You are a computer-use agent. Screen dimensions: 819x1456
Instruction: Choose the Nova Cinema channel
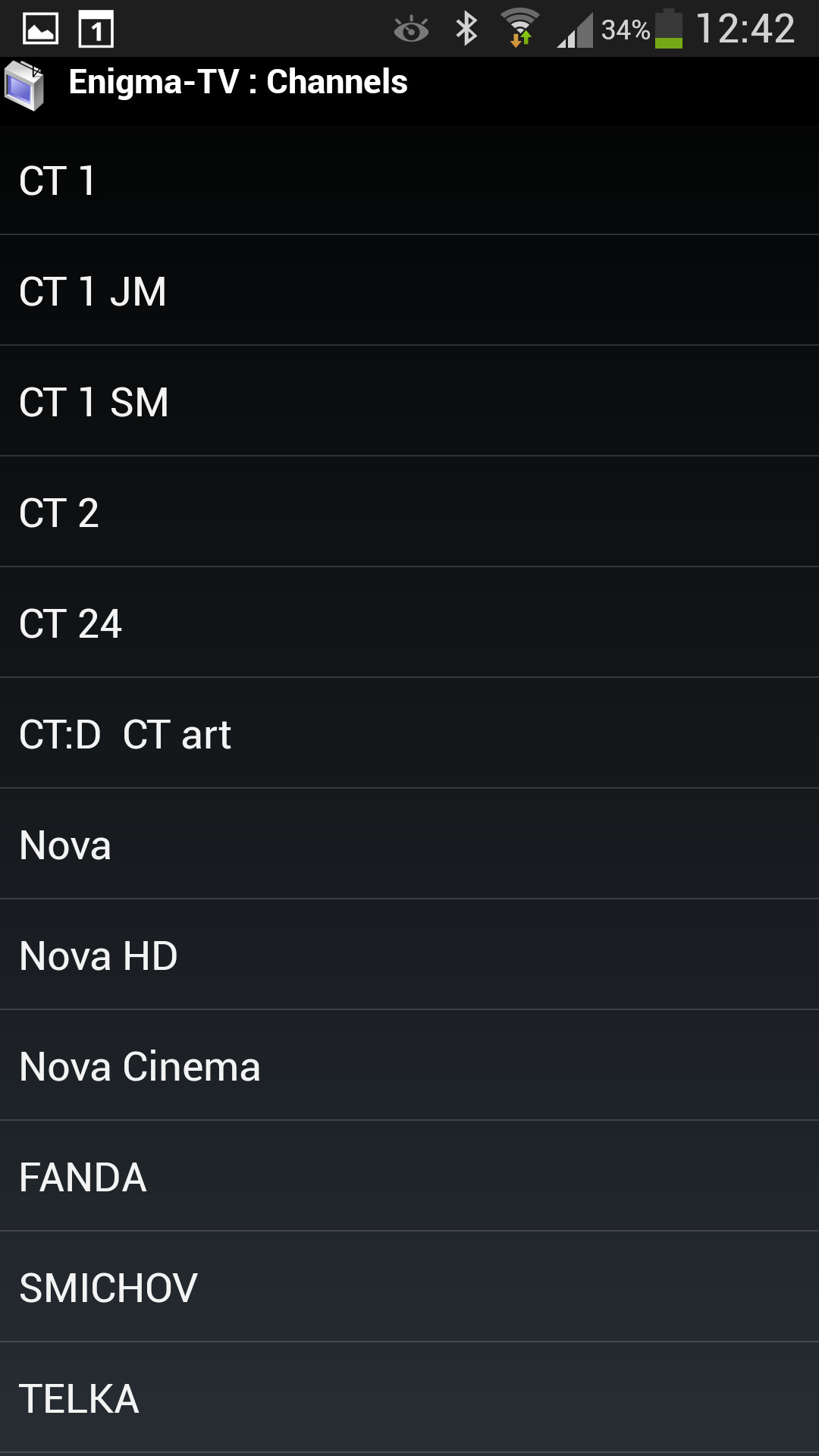(409, 1065)
